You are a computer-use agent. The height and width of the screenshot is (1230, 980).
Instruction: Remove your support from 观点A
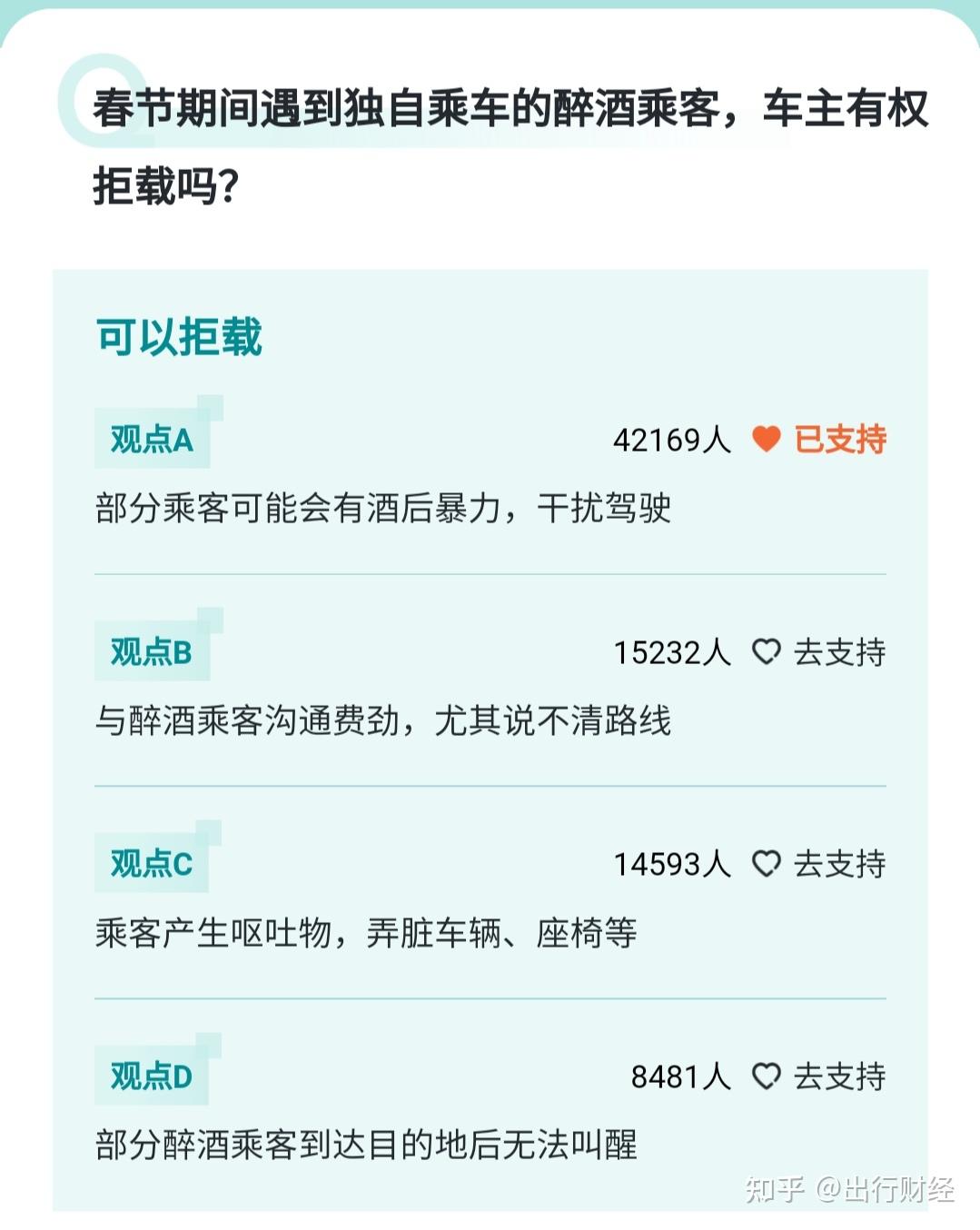coord(819,440)
